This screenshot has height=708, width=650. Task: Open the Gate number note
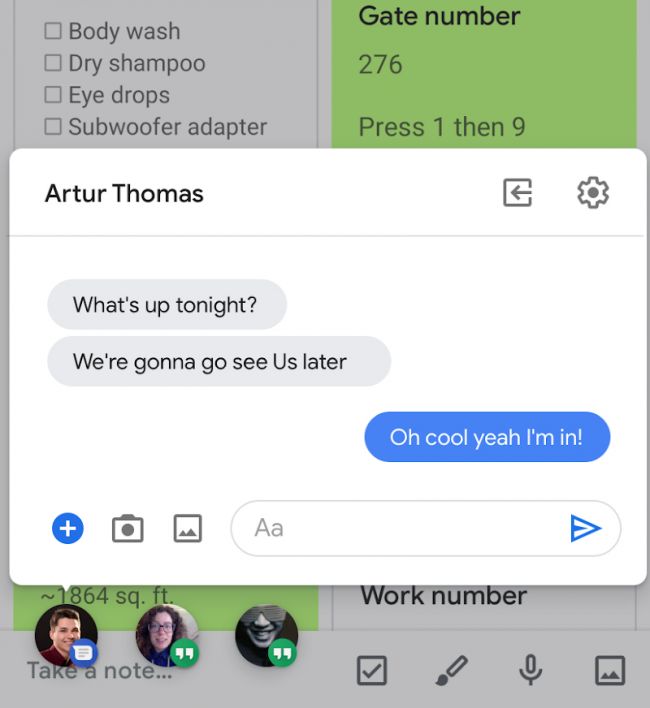tap(484, 70)
